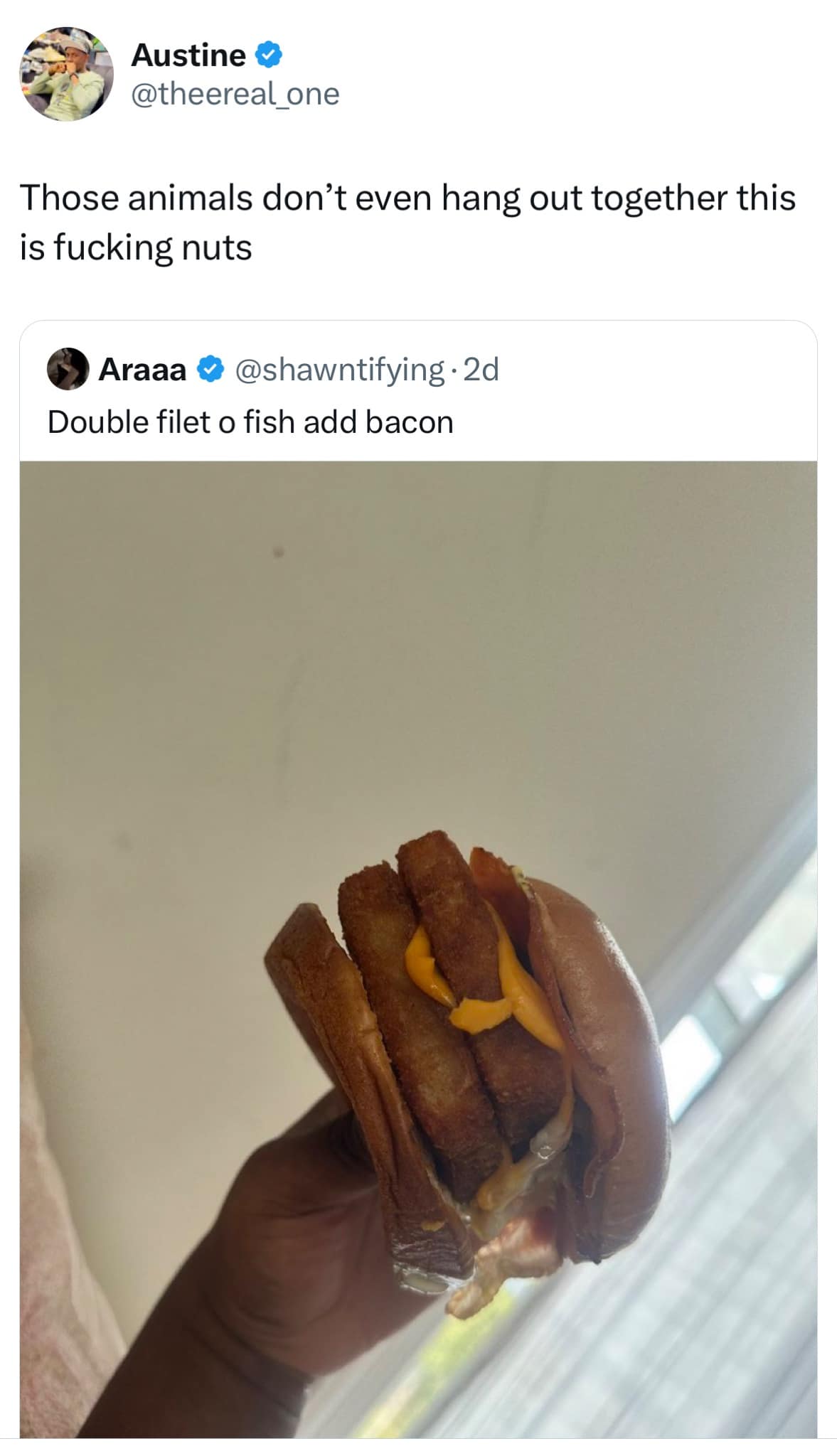Screen dimensions: 837x1456
Task: Open Austine's profile picture
Action: (66, 75)
